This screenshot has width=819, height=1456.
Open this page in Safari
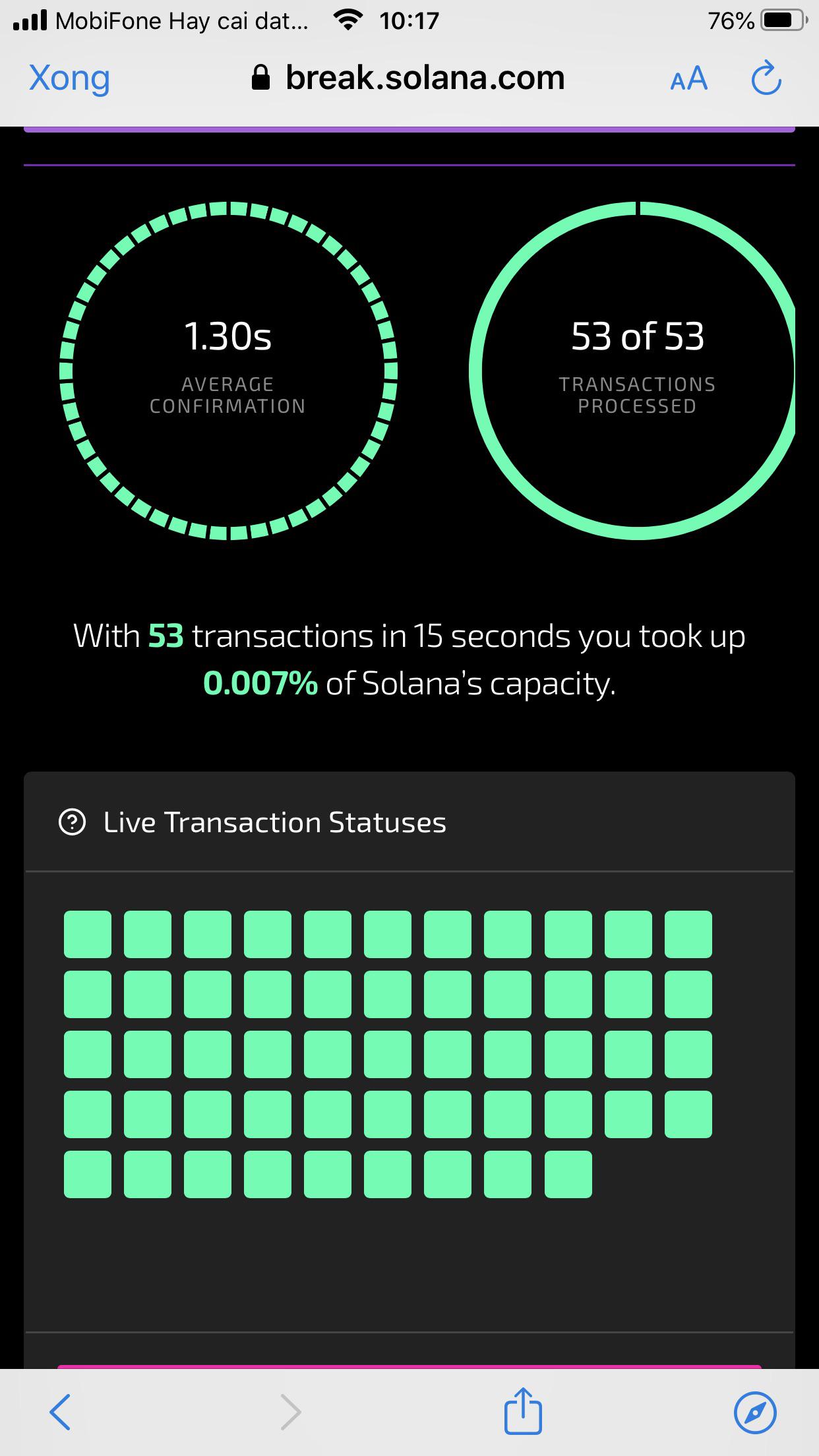755,1412
